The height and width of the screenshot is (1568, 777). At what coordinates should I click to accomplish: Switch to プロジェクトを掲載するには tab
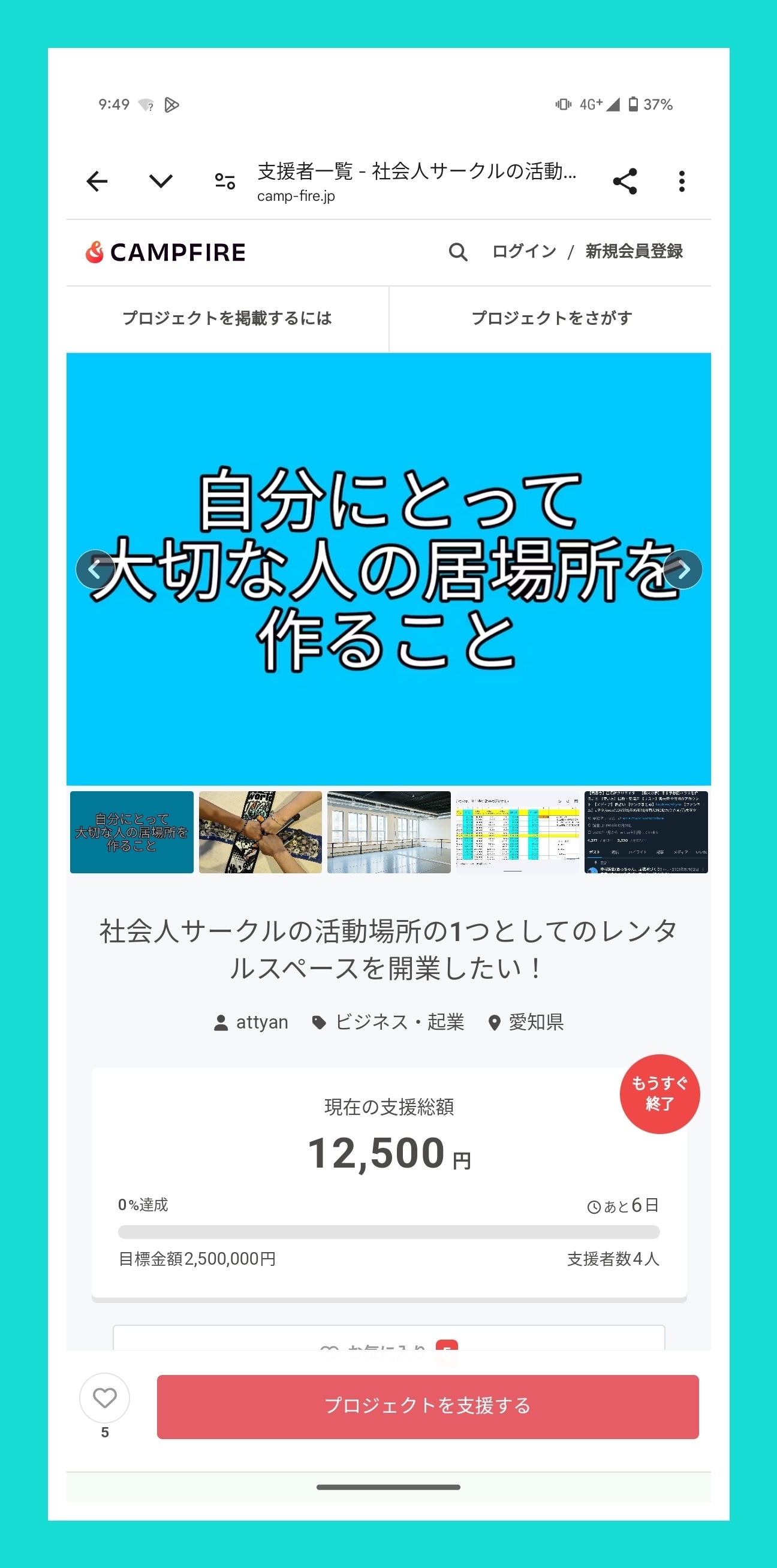tap(227, 318)
